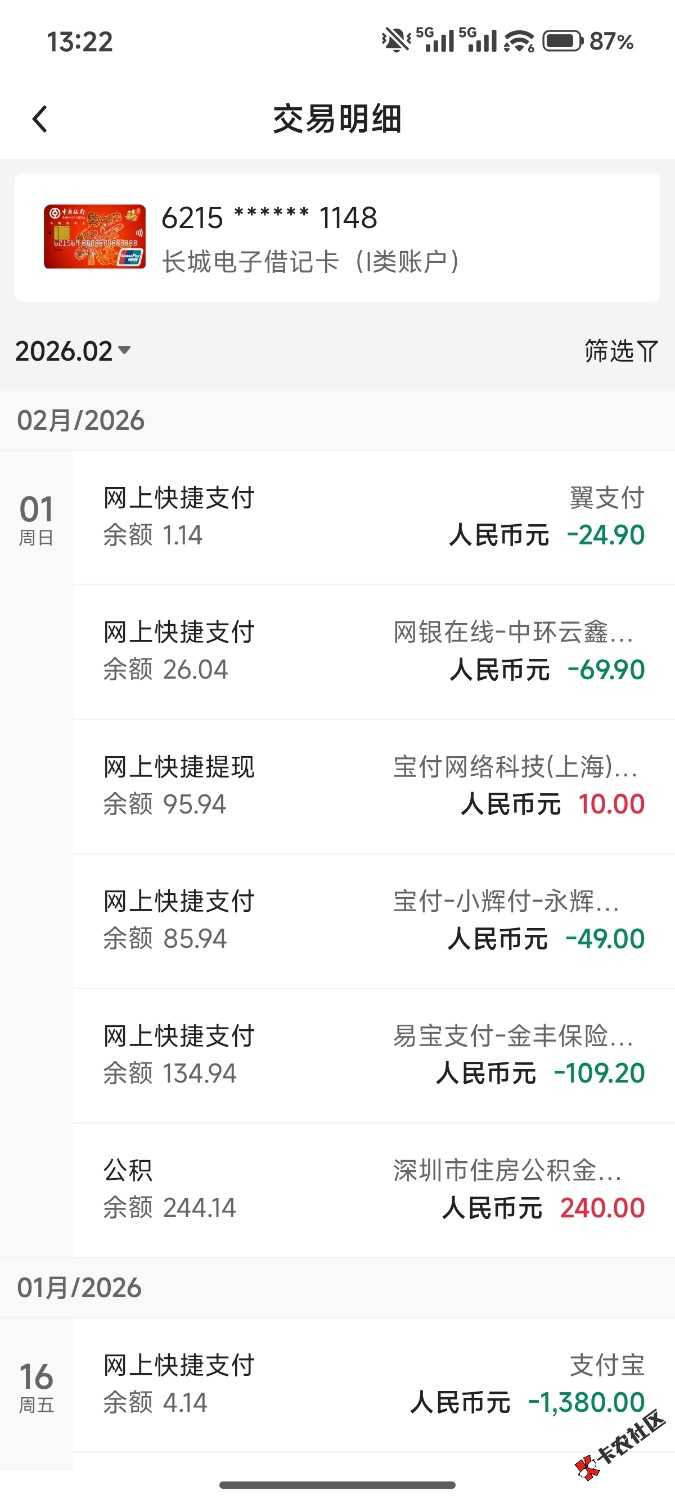This screenshot has width=675, height=1500.
Task: Go back from transaction details
Action: click(x=40, y=120)
